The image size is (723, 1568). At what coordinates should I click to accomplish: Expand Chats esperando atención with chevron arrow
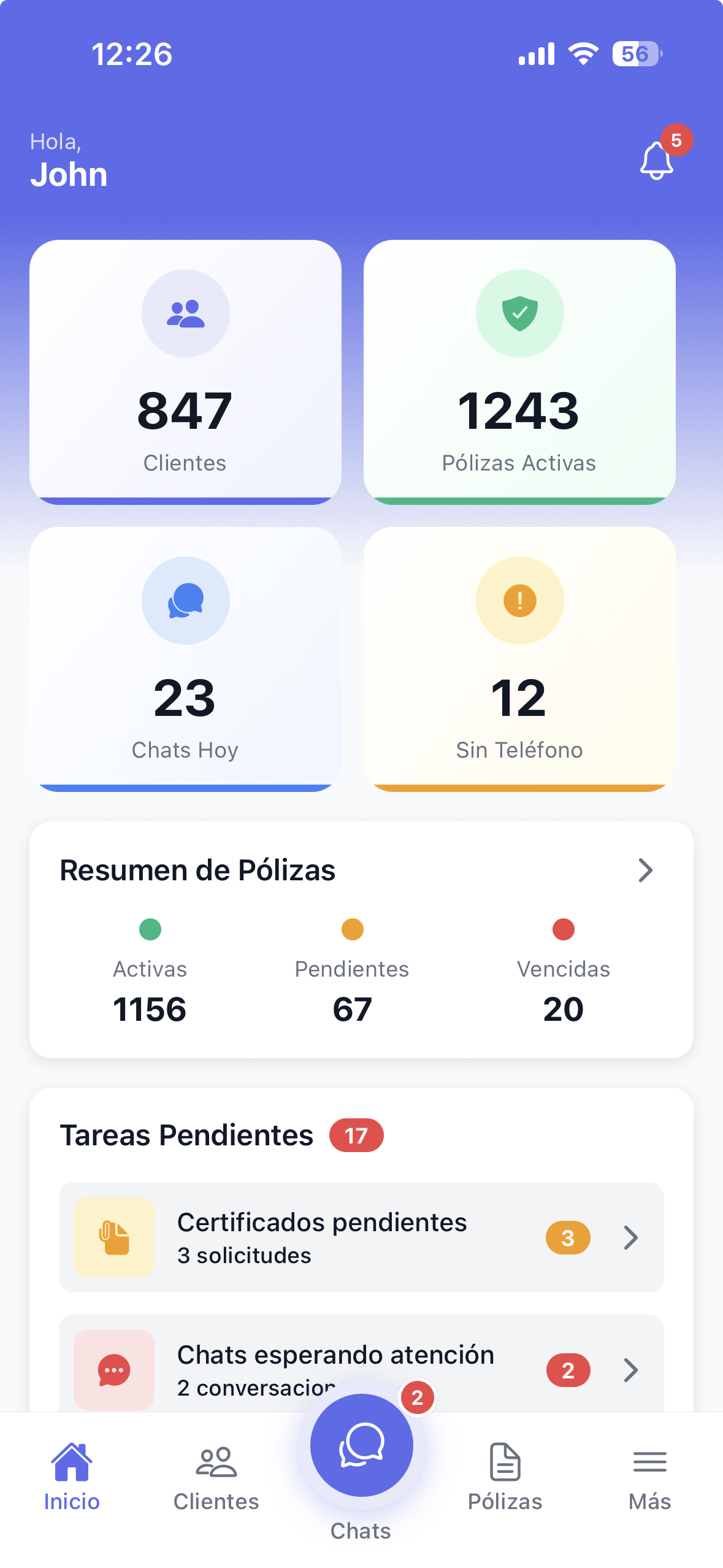tap(630, 1370)
